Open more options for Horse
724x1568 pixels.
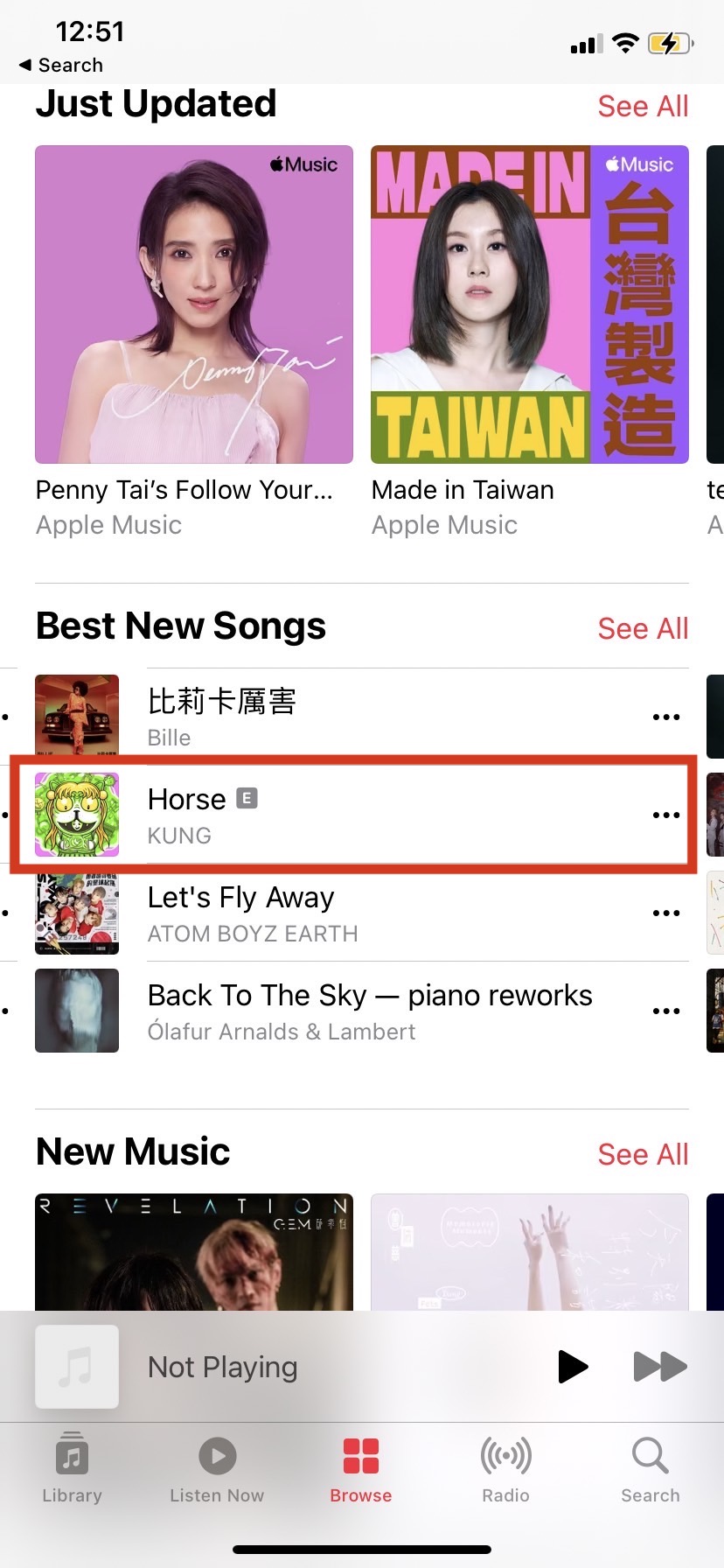pyautogui.click(x=666, y=815)
